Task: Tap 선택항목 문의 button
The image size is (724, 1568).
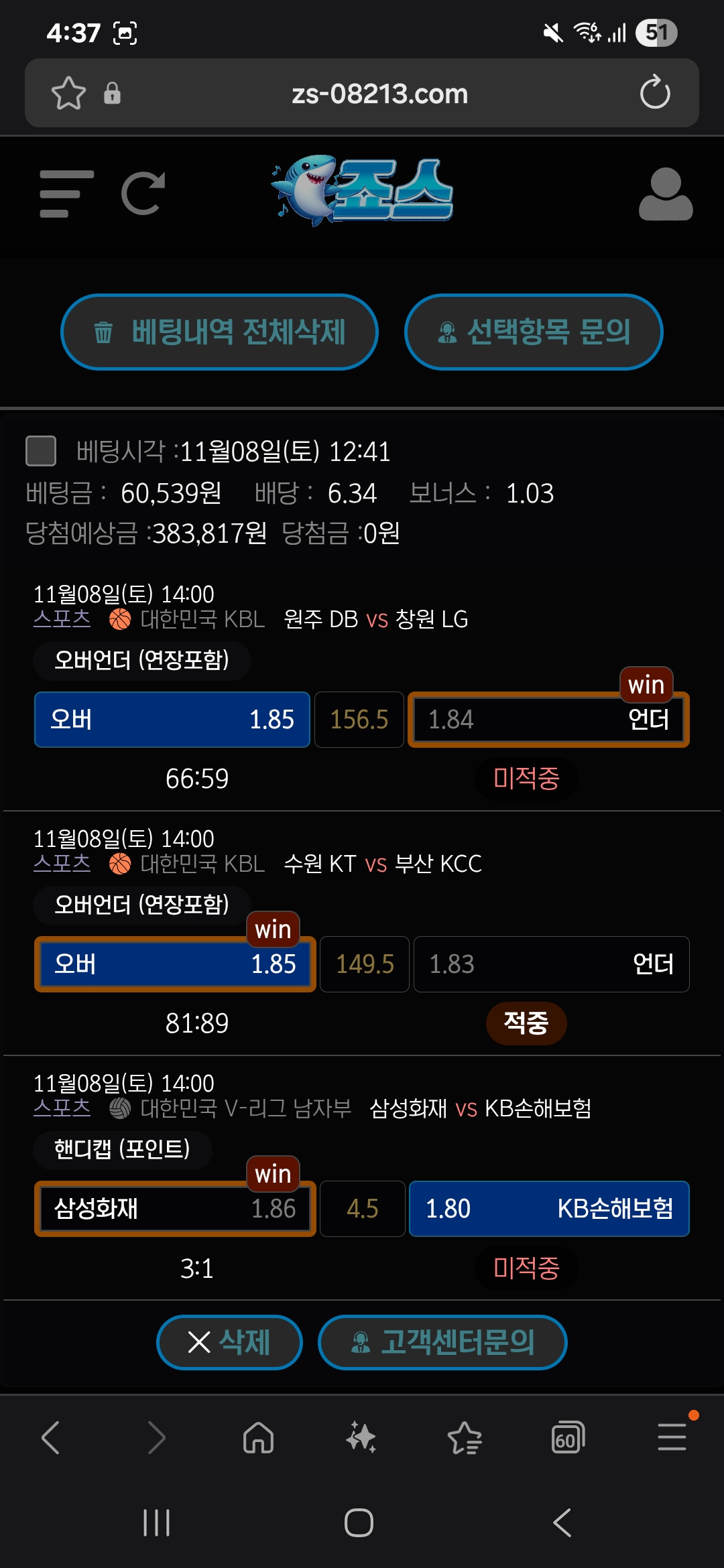Action: pyautogui.click(x=534, y=332)
